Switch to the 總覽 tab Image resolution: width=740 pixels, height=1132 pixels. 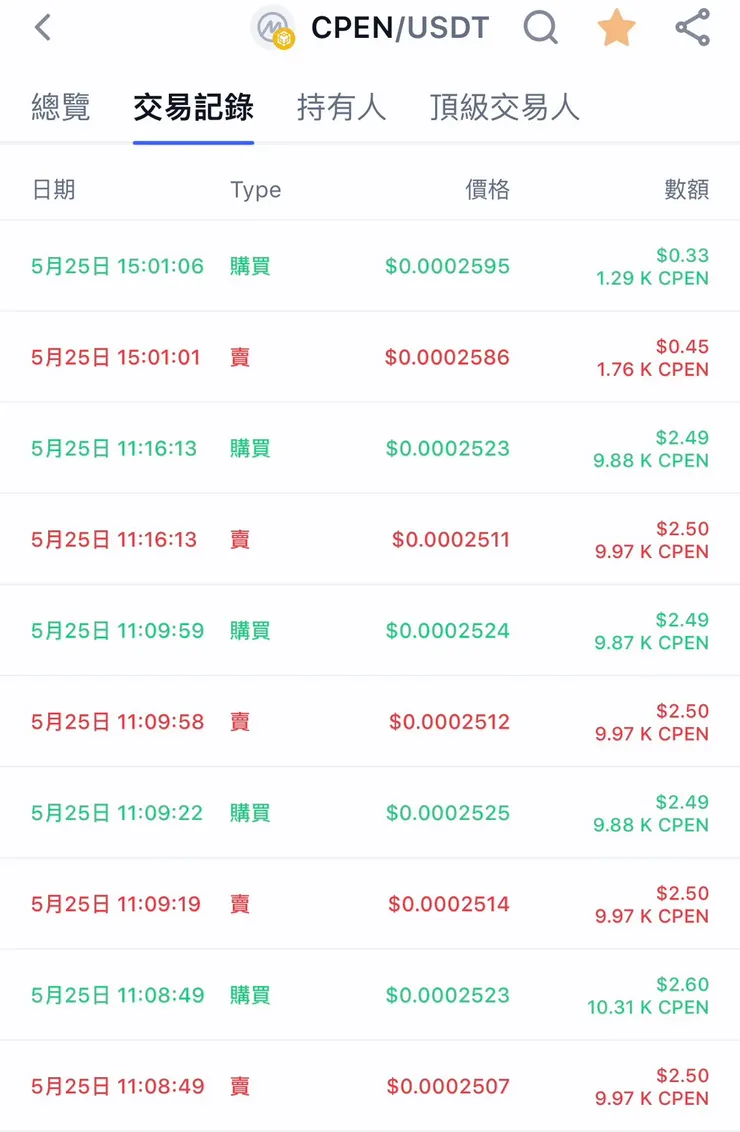coord(61,107)
